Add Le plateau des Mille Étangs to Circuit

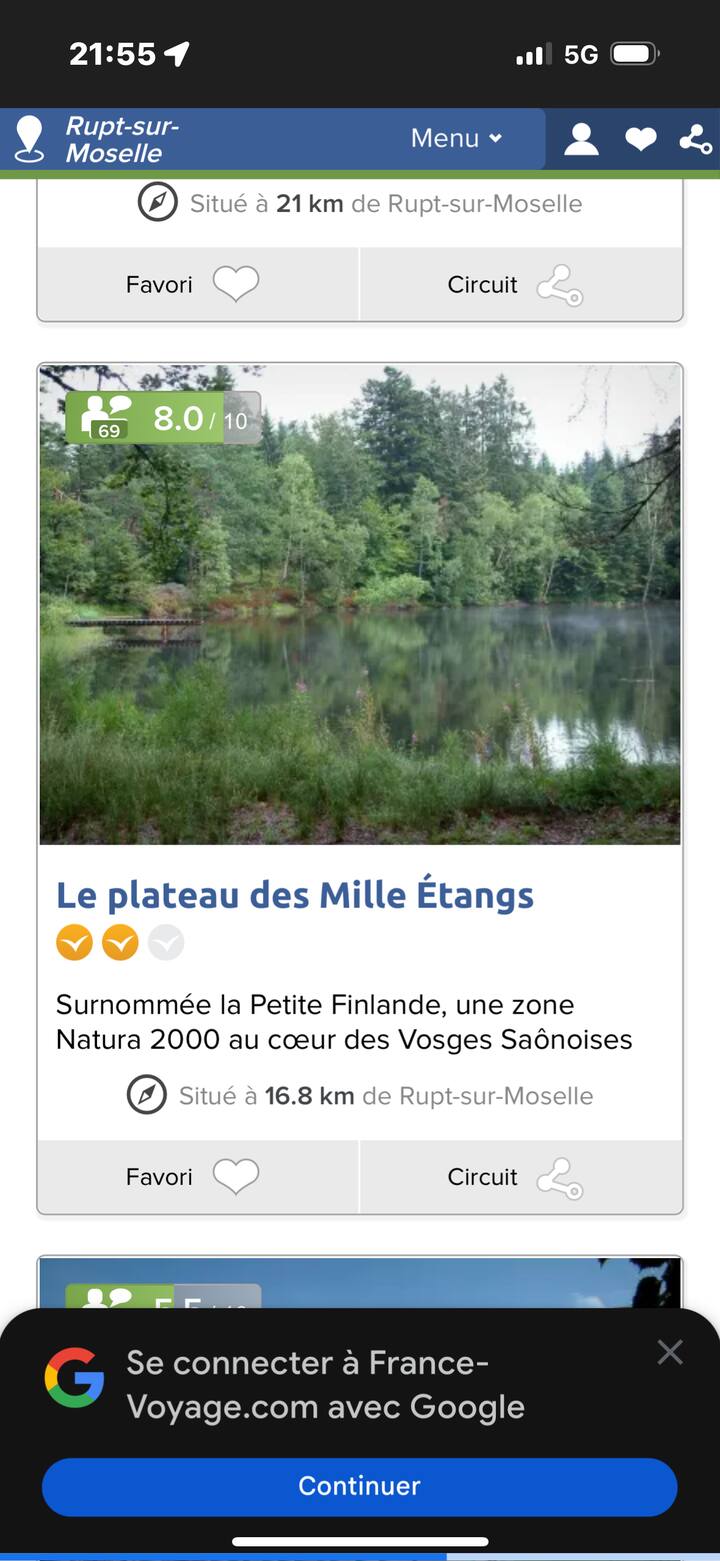(521, 1177)
